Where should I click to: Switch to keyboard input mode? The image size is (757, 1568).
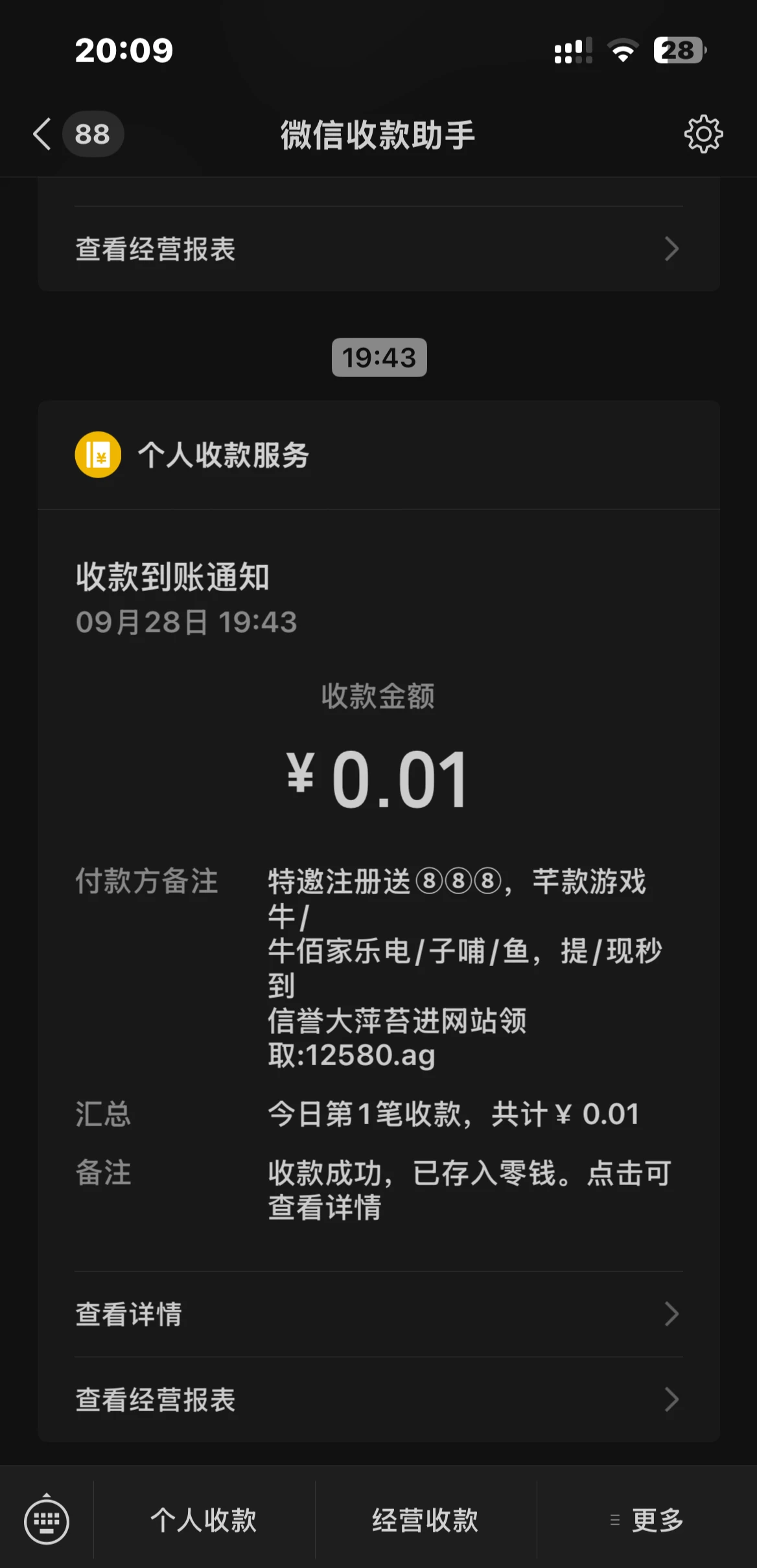coord(47,1520)
